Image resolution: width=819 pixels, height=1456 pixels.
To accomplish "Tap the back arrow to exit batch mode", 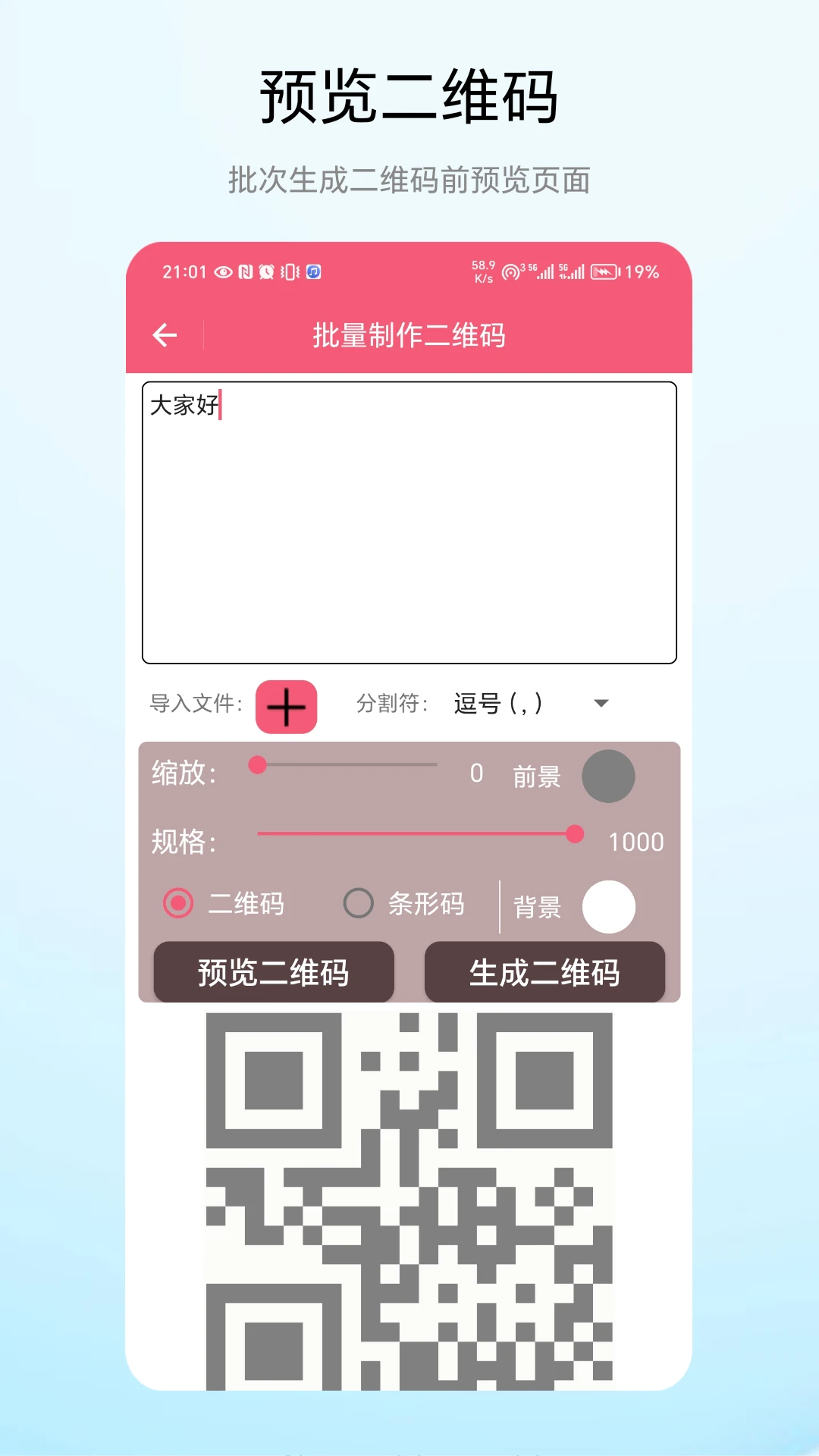I will (x=165, y=334).
